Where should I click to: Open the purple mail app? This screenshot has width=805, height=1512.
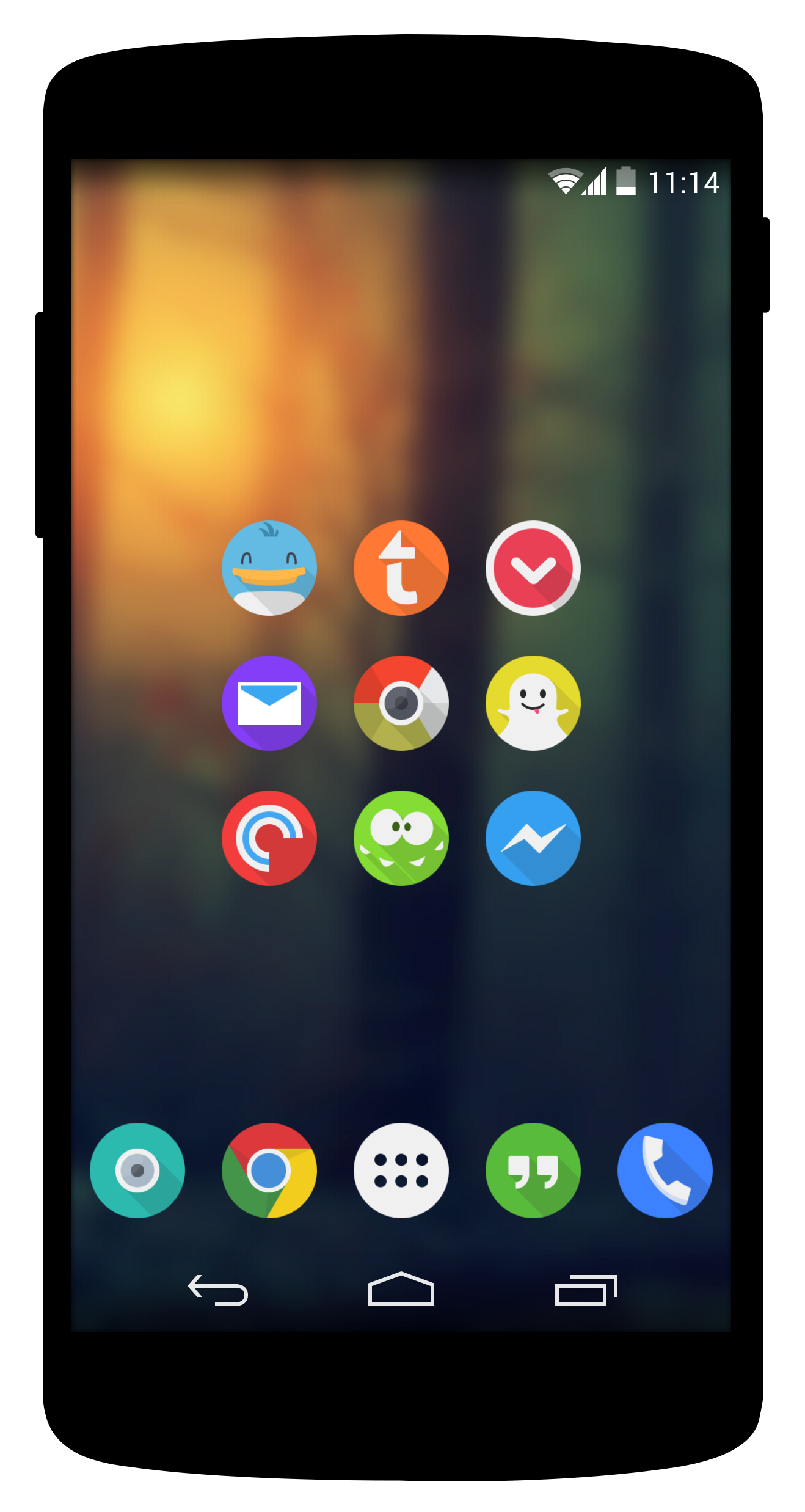click(x=269, y=703)
